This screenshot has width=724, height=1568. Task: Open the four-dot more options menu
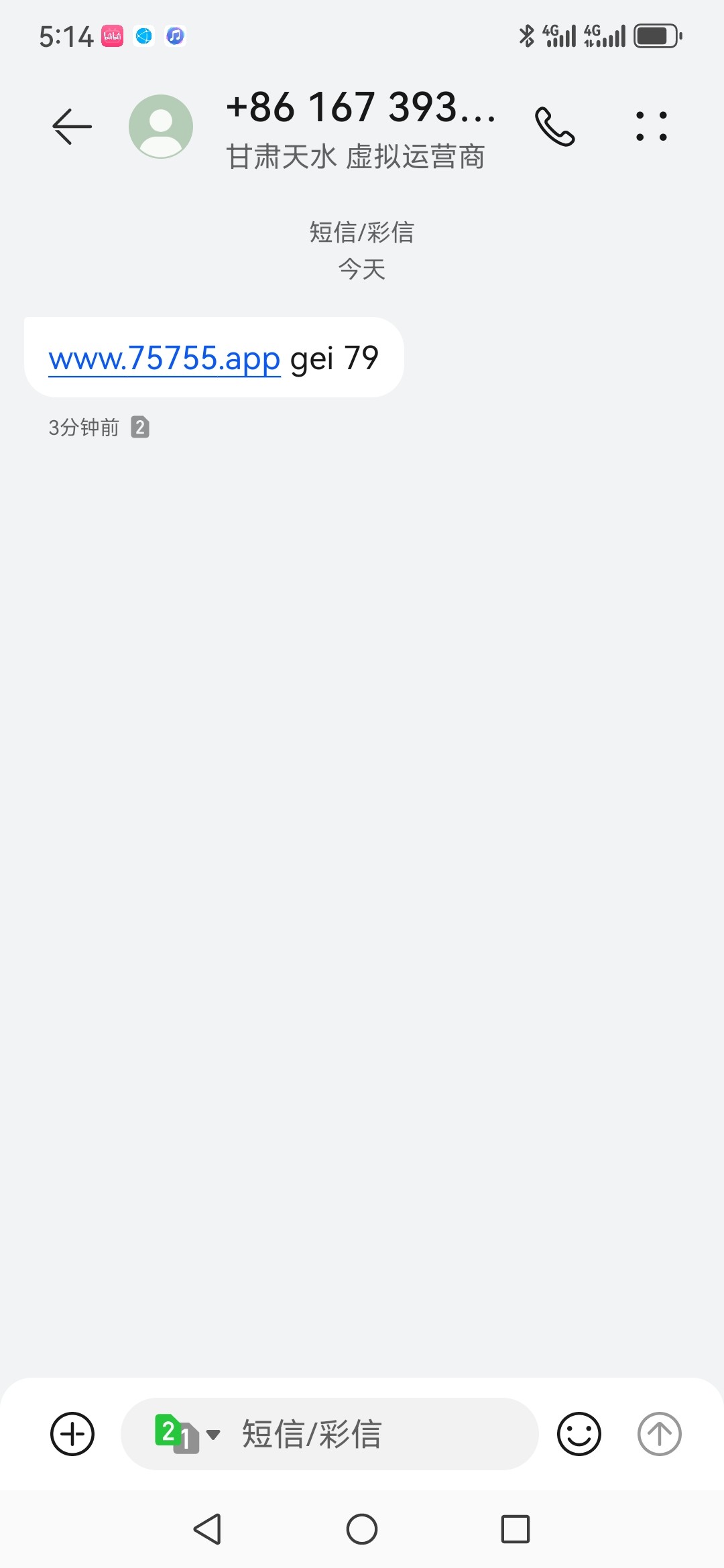[651, 126]
